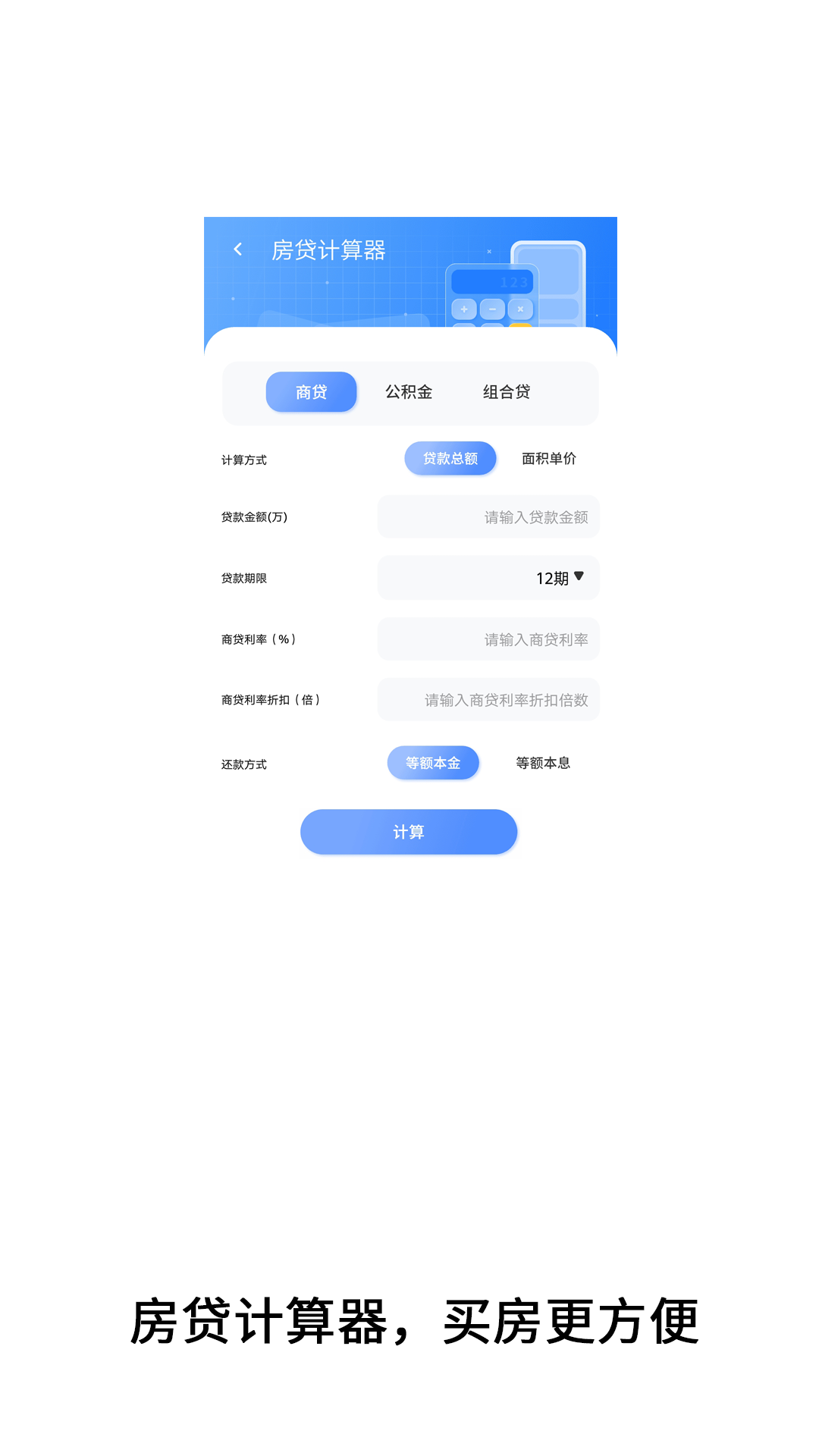Switch to the 组合贷 tab

[507, 392]
